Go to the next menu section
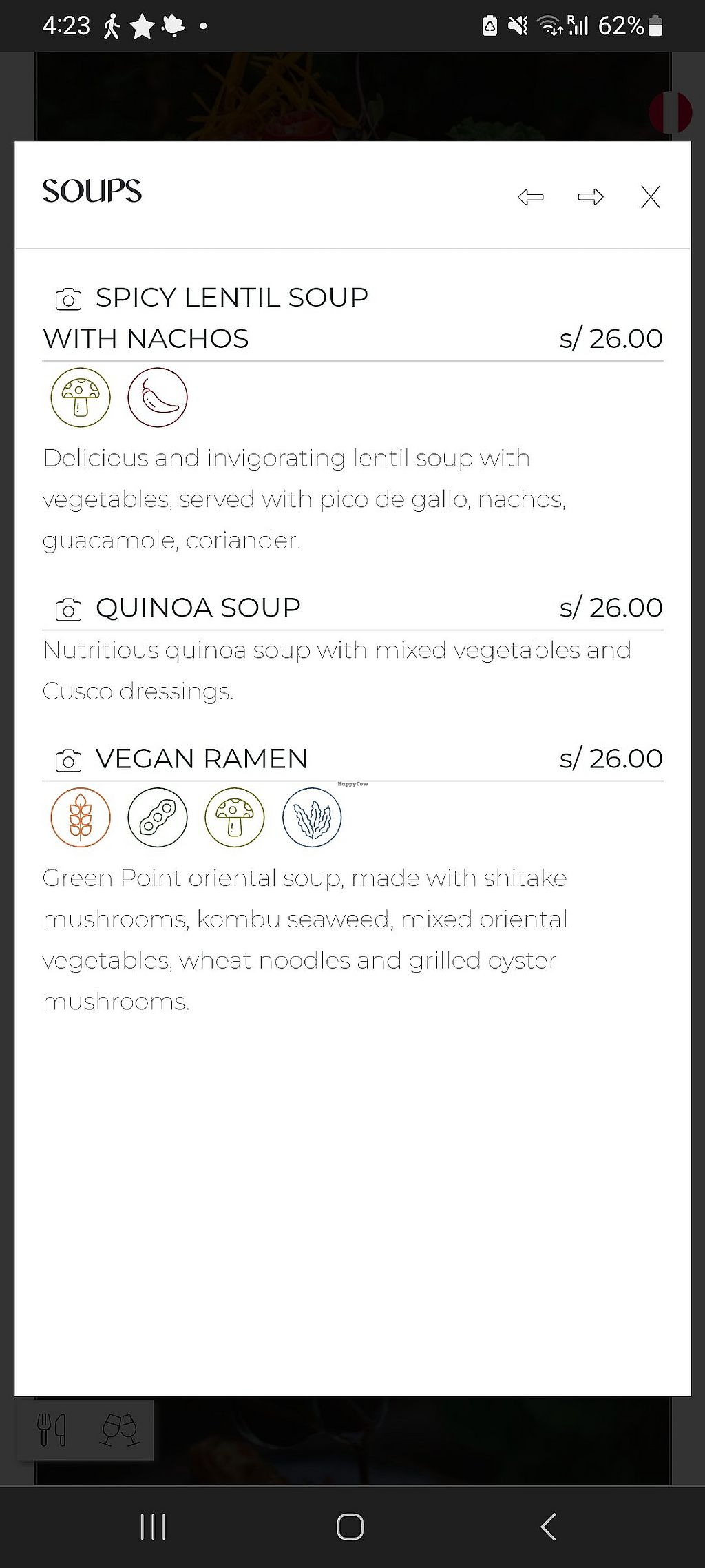The height and width of the screenshot is (1568, 705). tap(590, 198)
